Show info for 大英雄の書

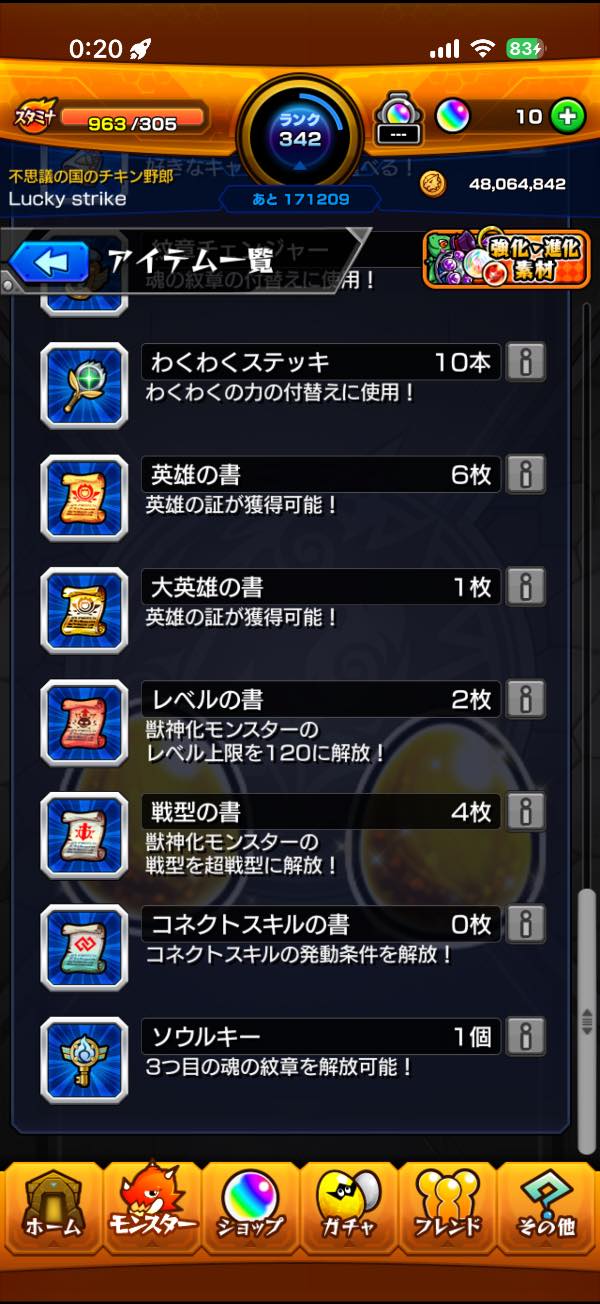(x=526, y=586)
